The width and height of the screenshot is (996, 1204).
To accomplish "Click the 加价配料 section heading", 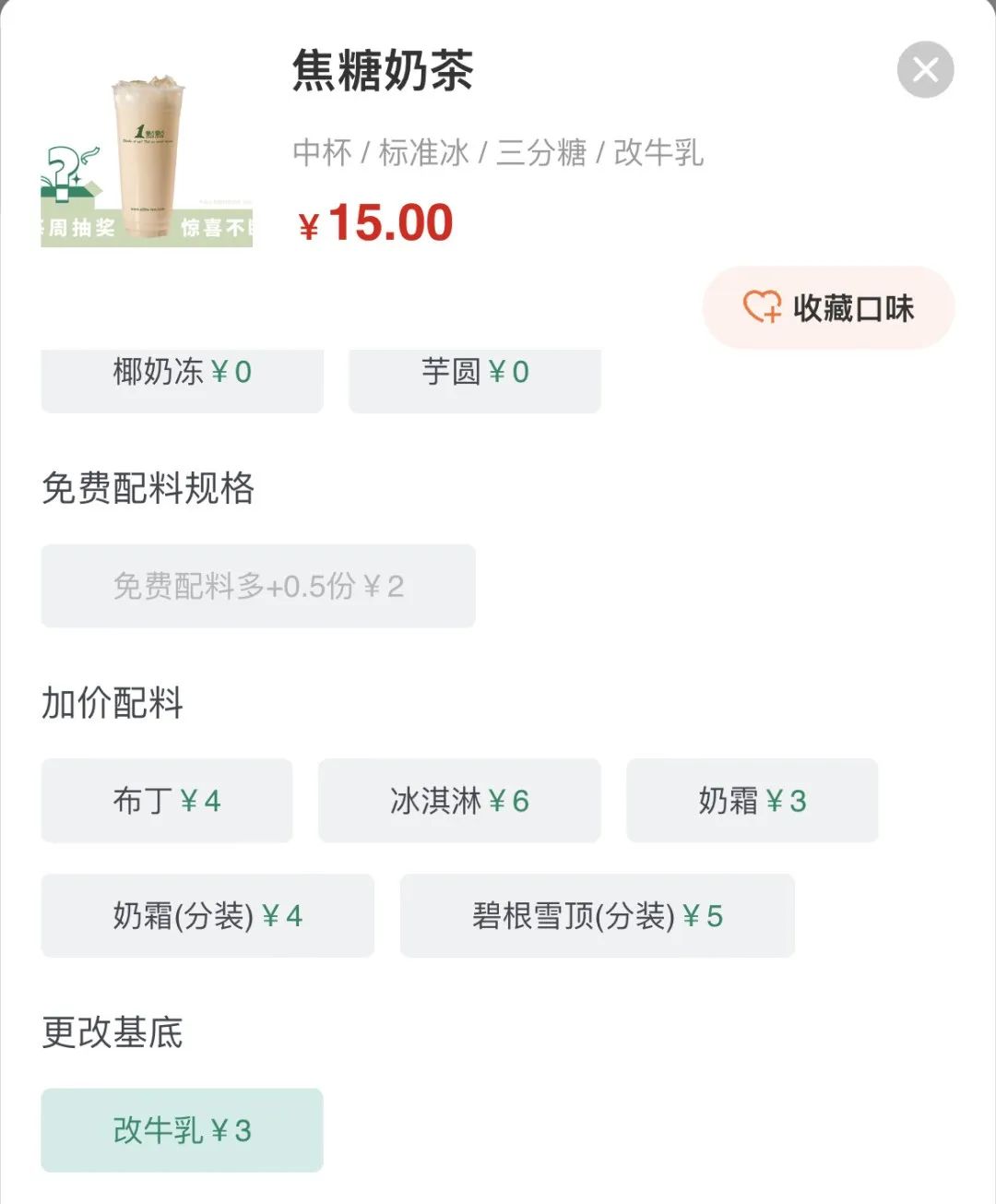I will click(x=110, y=701).
